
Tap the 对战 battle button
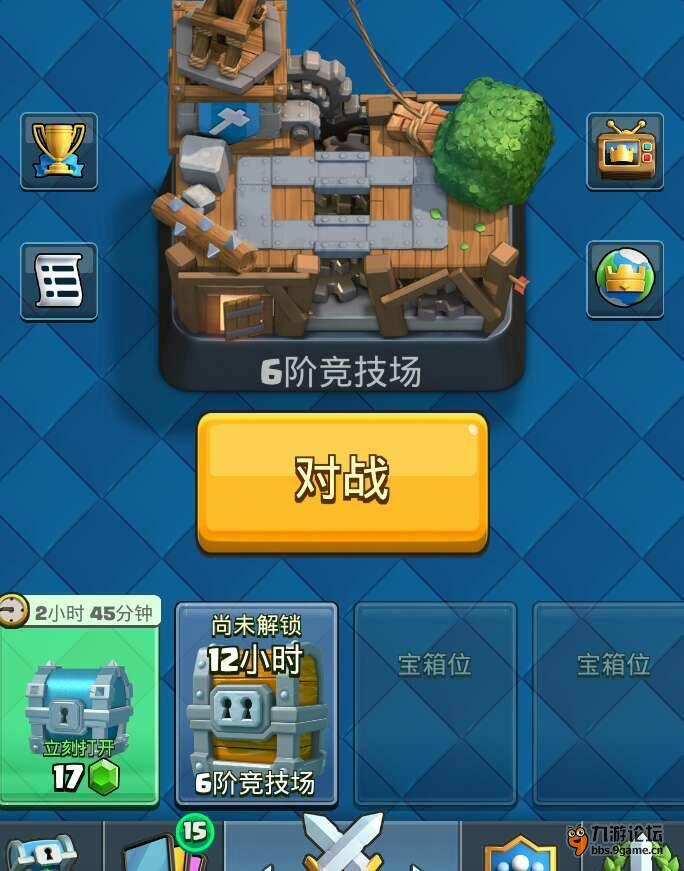coord(342,480)
